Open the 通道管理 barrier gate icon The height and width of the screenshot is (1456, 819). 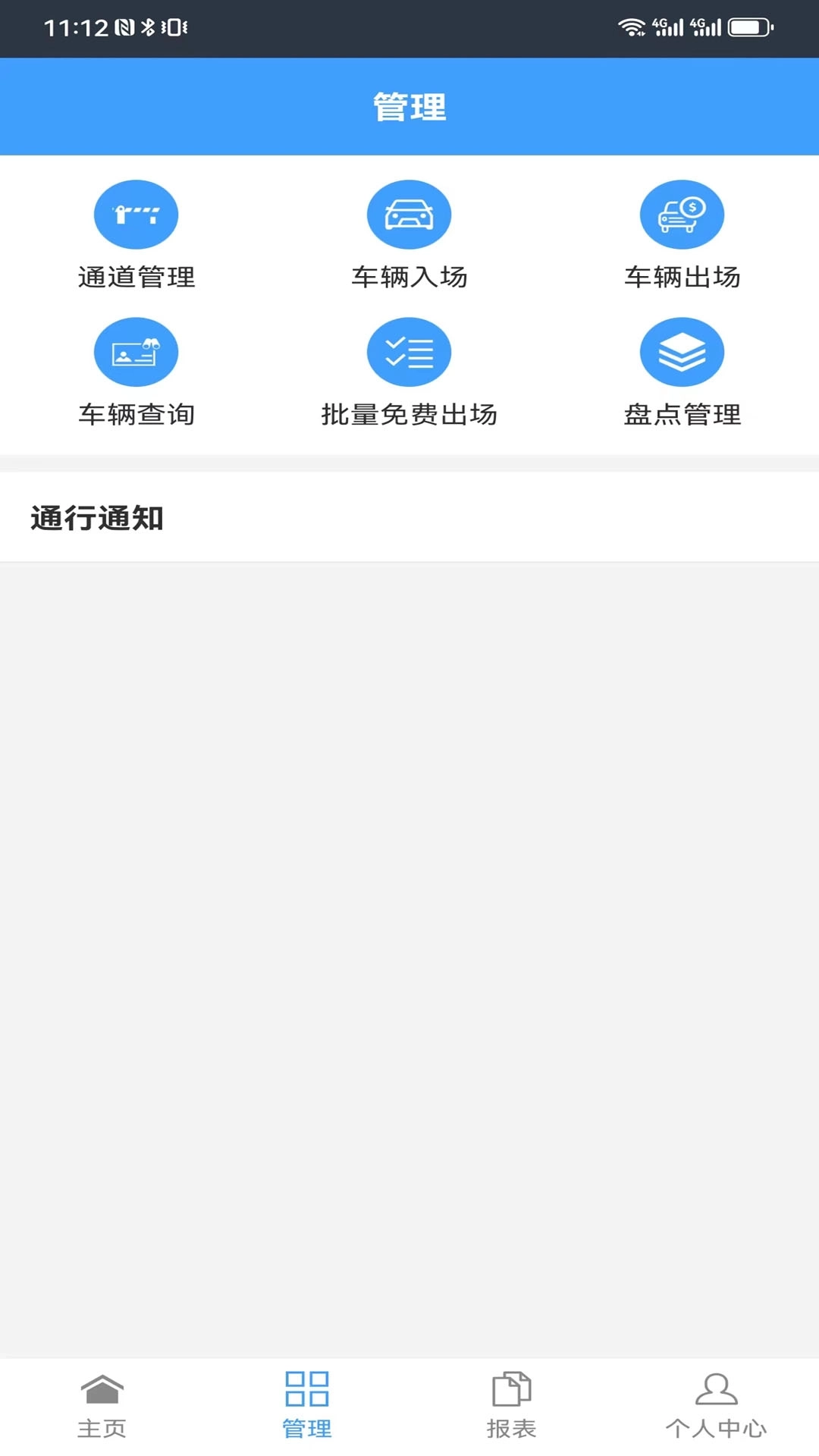click(136, 214)
